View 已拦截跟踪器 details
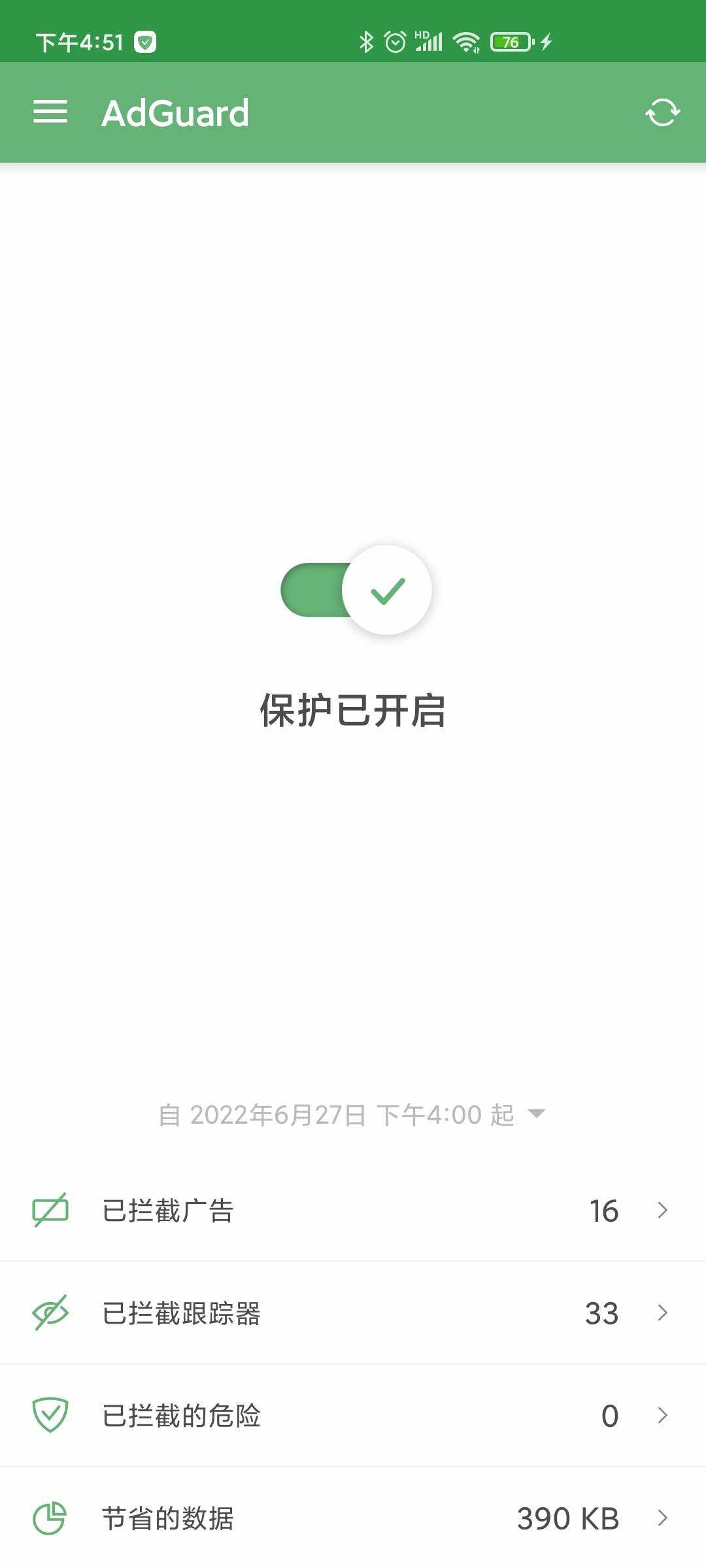 pyautogui.click(x=353, y=1313)
